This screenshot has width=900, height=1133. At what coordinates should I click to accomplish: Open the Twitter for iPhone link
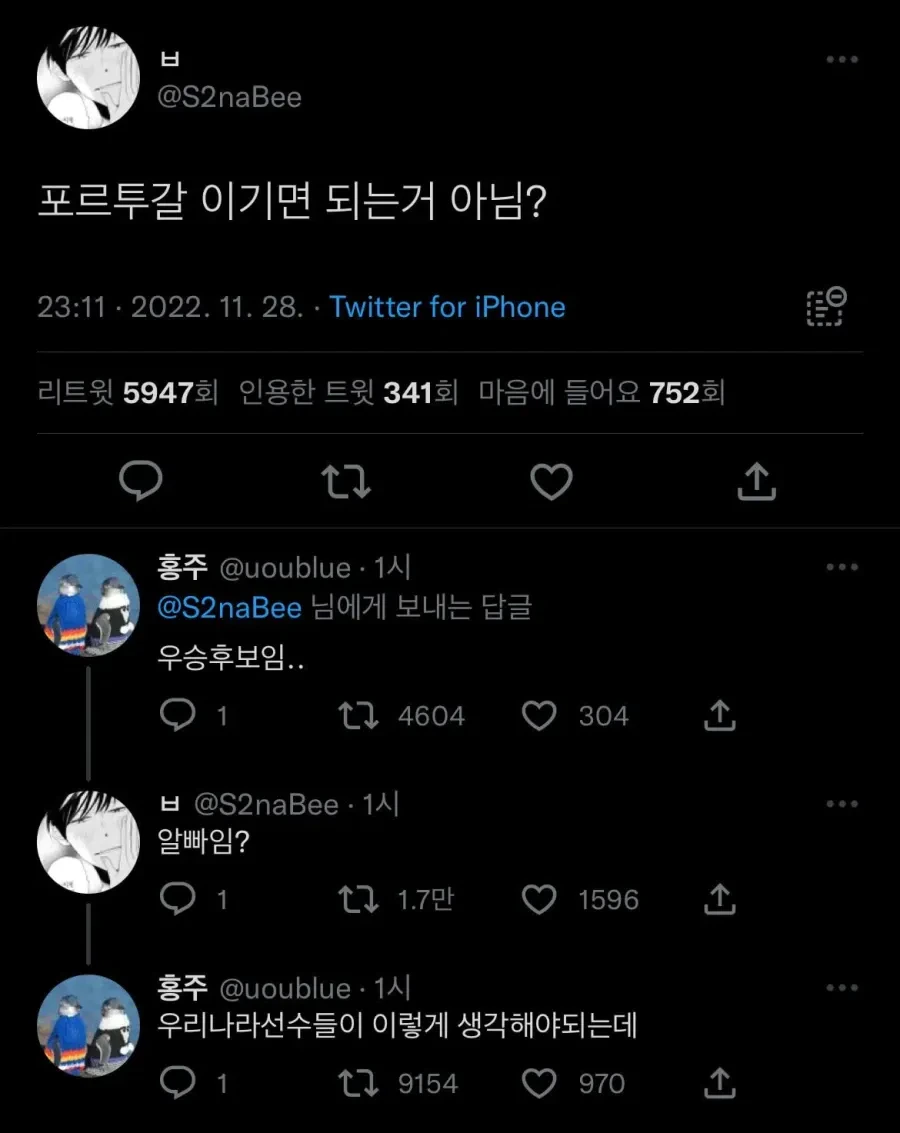pos(446,307)
